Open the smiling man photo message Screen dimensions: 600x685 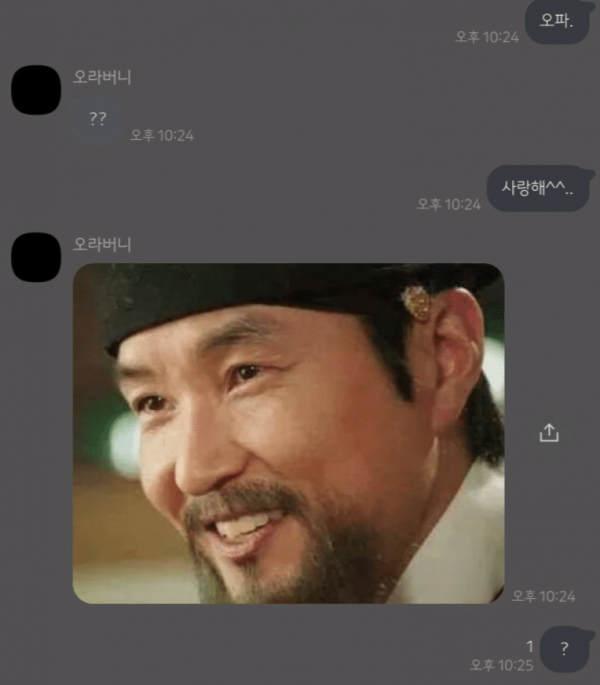[x=288, y=433]
